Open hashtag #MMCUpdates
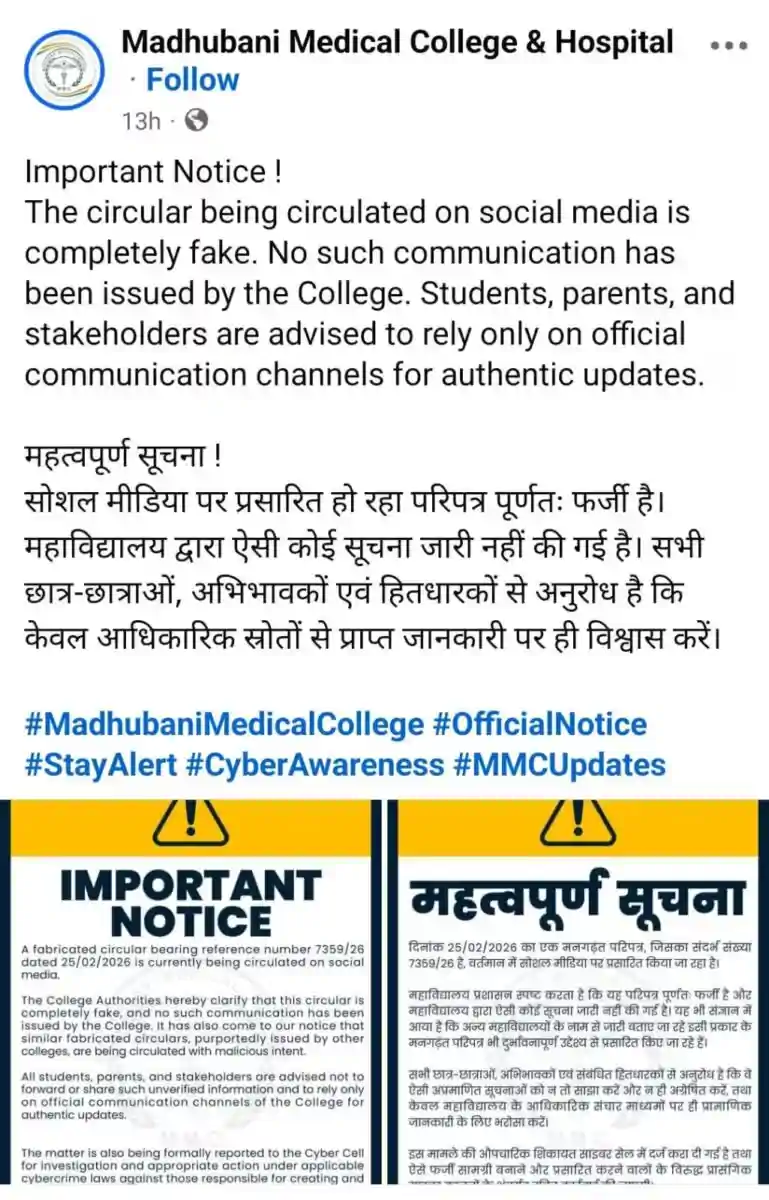 point(559,765)
